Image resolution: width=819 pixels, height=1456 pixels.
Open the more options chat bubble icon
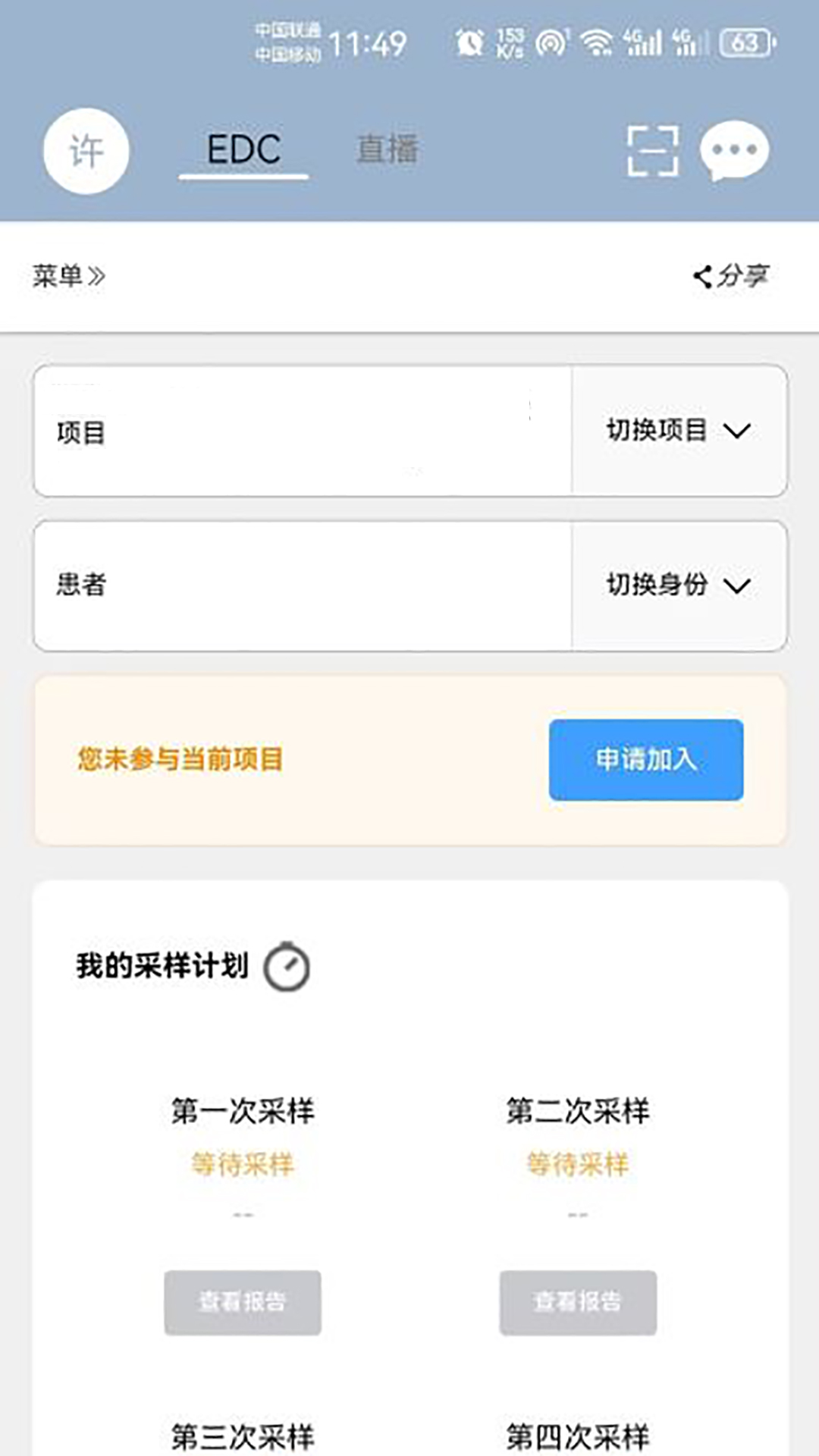click(733, 149)
